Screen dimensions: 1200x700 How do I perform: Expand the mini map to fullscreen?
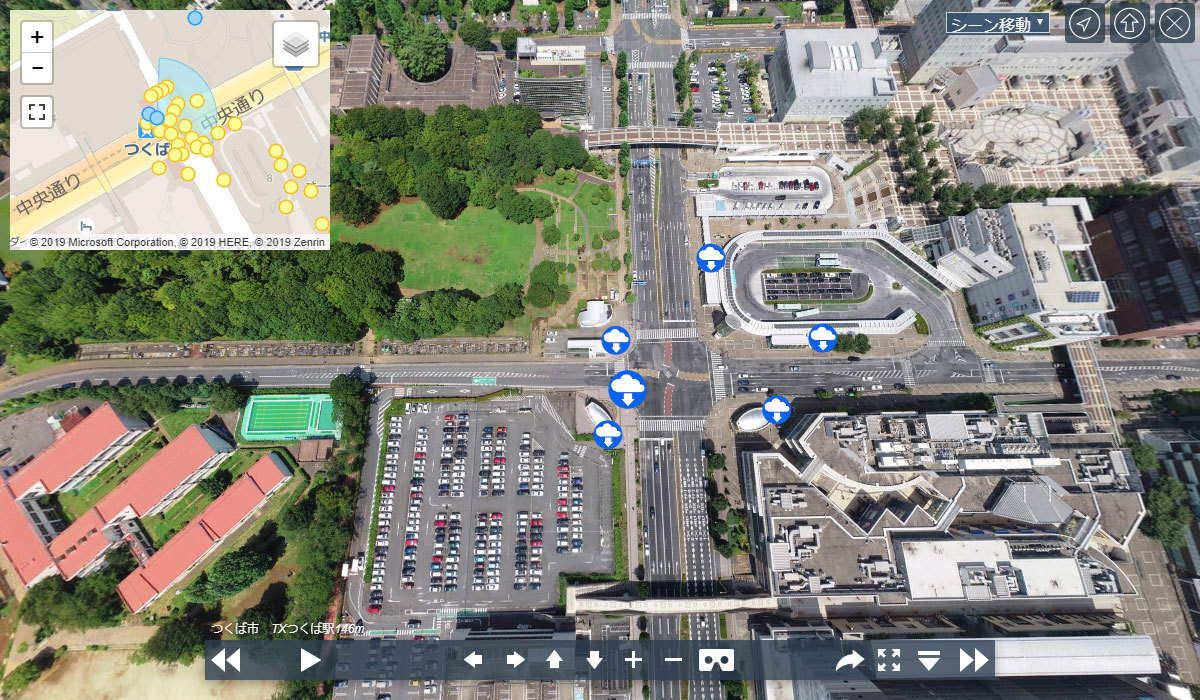37,111
